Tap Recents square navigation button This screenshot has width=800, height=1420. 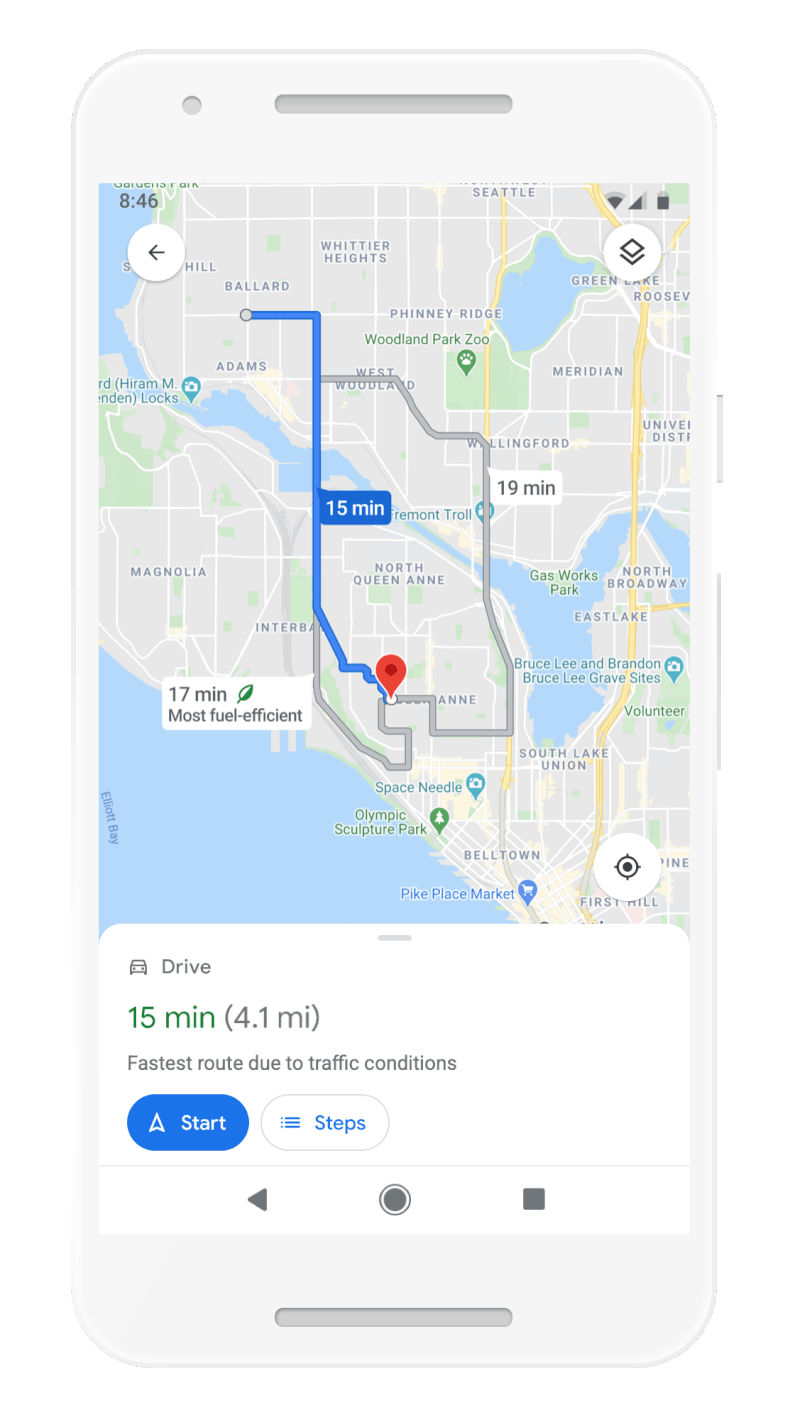coord(533,1199)
